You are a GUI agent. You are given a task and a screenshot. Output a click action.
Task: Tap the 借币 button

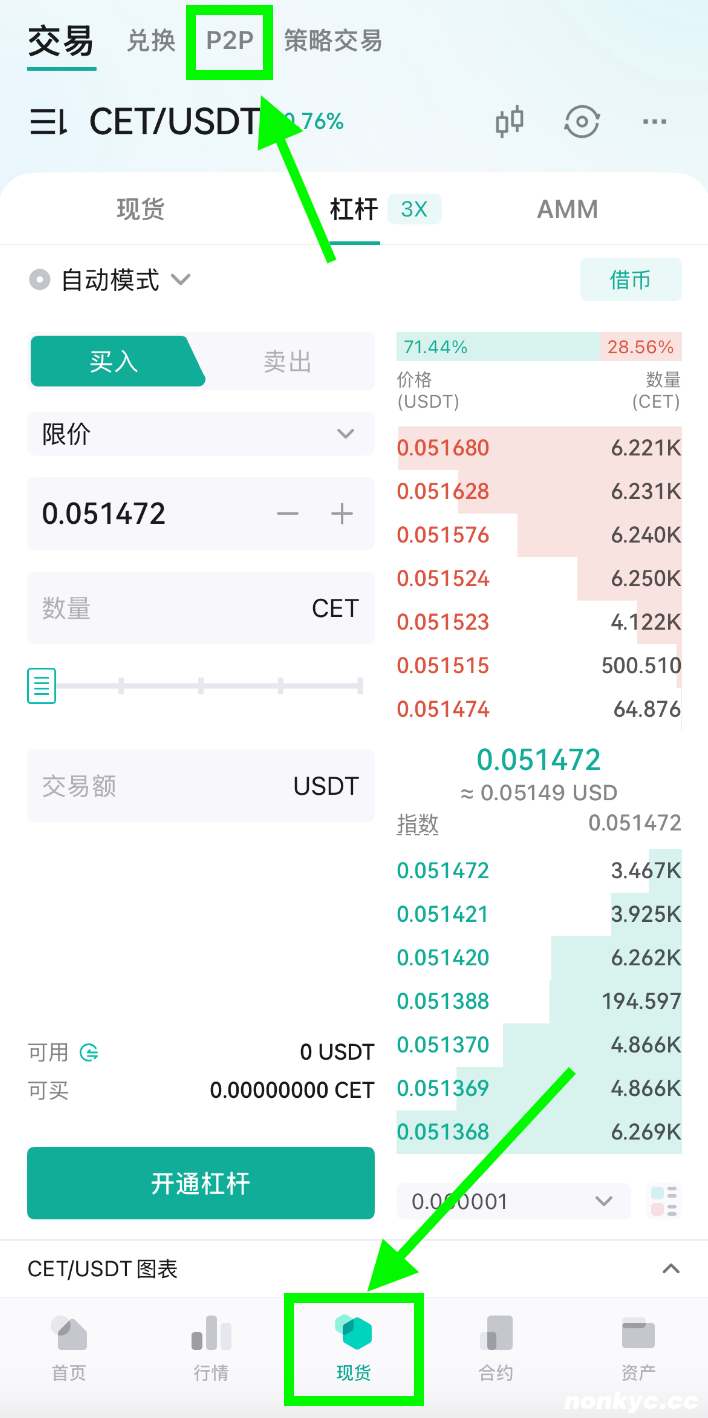(x=630, y=280)
